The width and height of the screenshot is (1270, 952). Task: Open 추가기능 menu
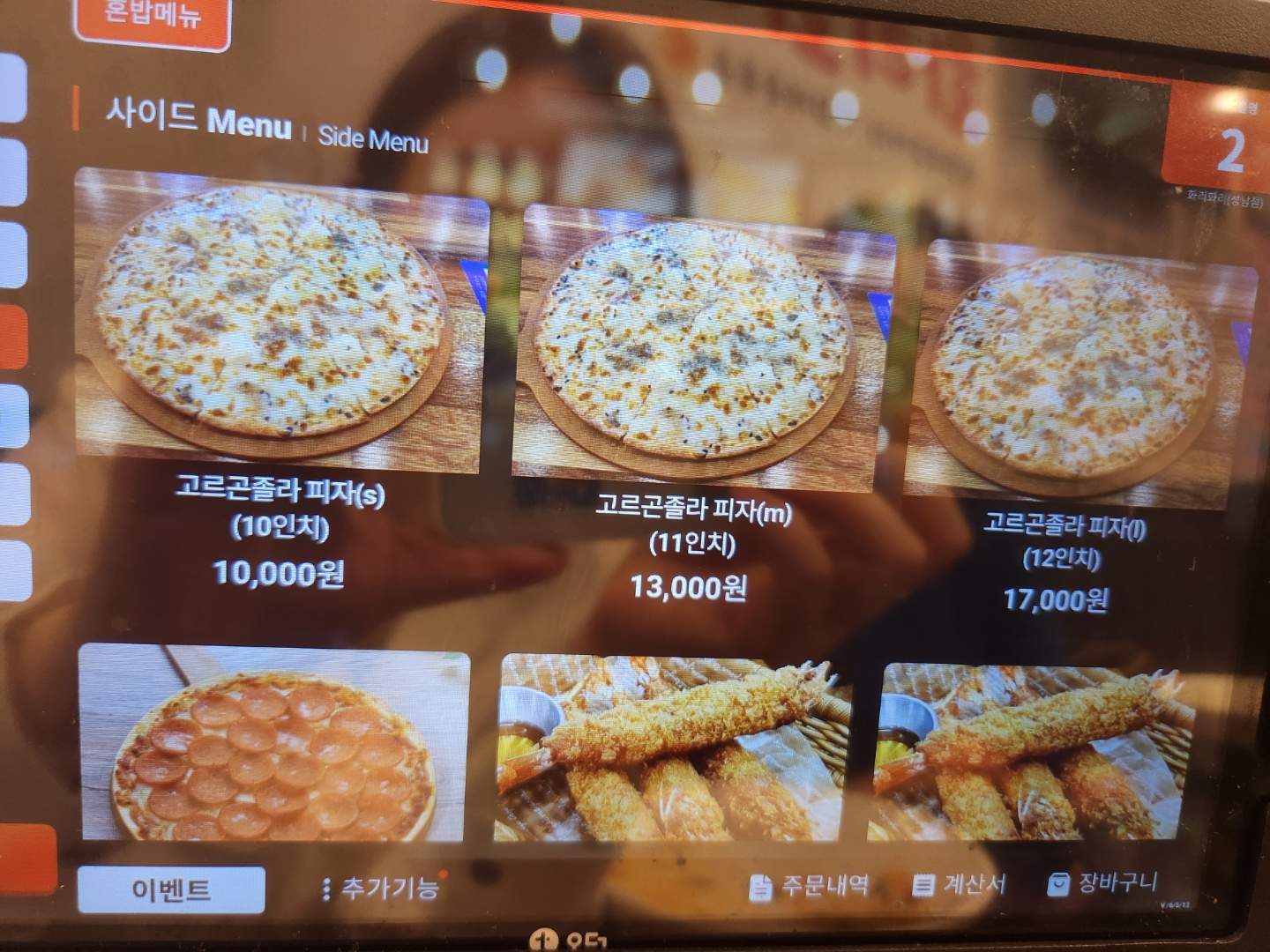[x=381, y=888]
